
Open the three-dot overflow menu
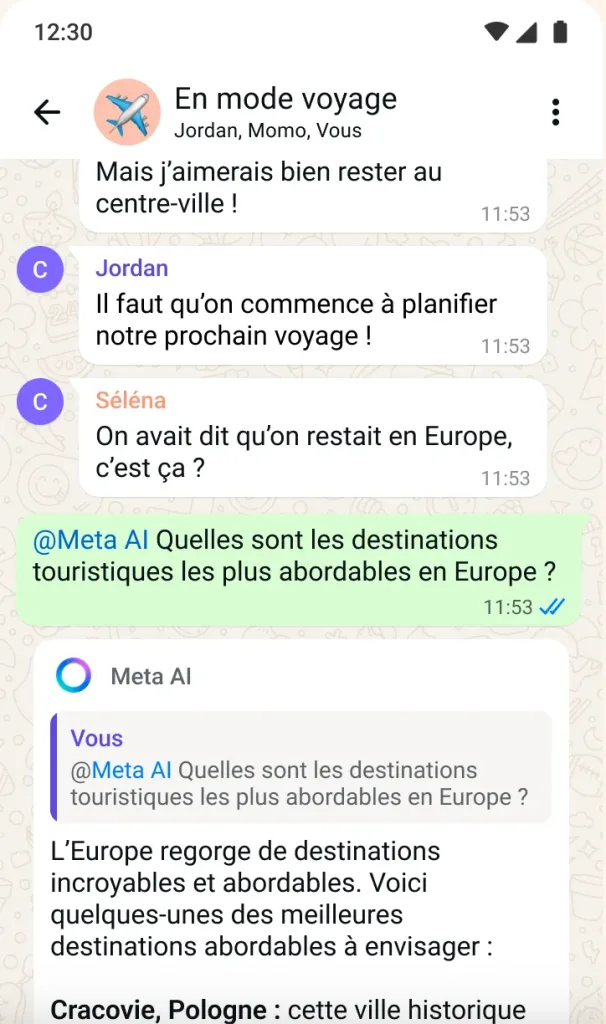pyautogui.click(x=556, y=112)
